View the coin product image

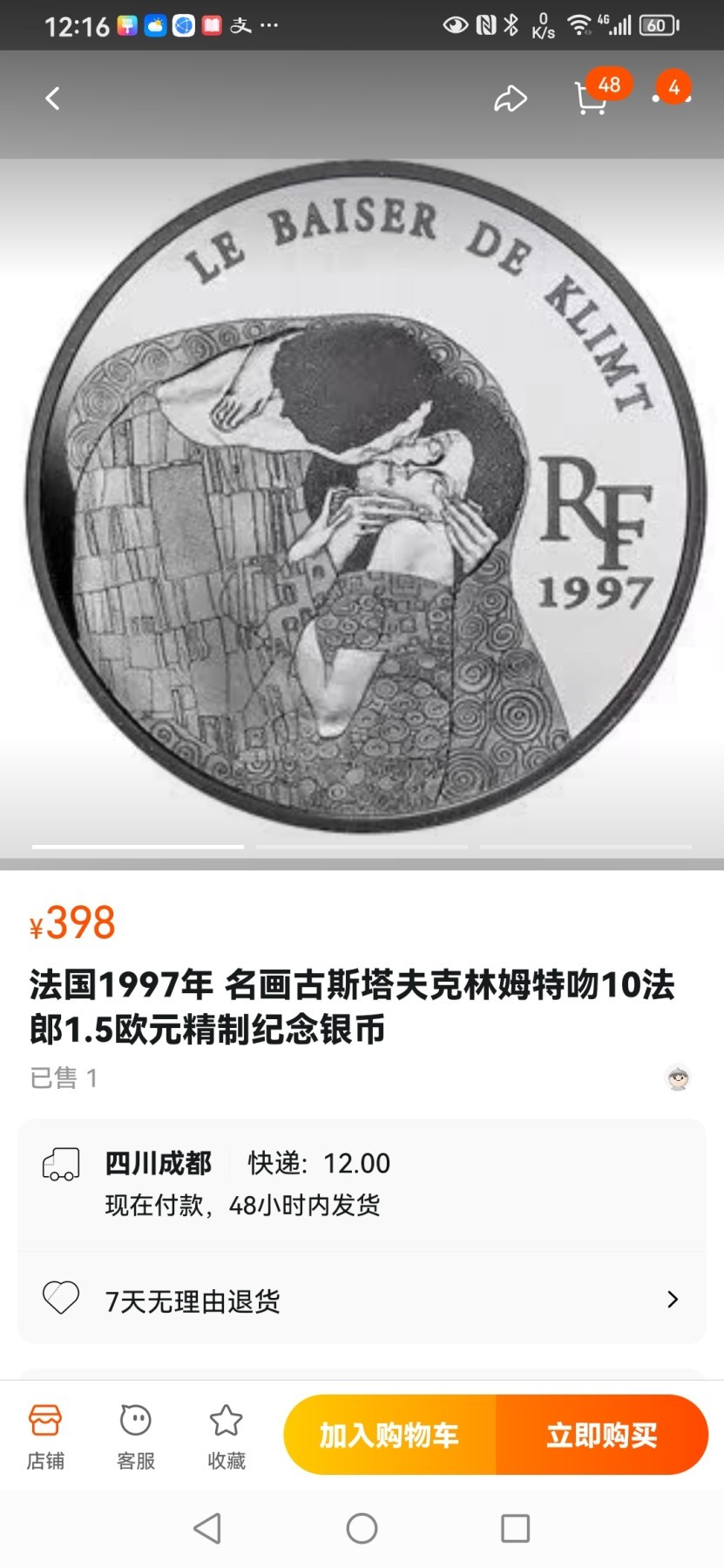[362, 505]
